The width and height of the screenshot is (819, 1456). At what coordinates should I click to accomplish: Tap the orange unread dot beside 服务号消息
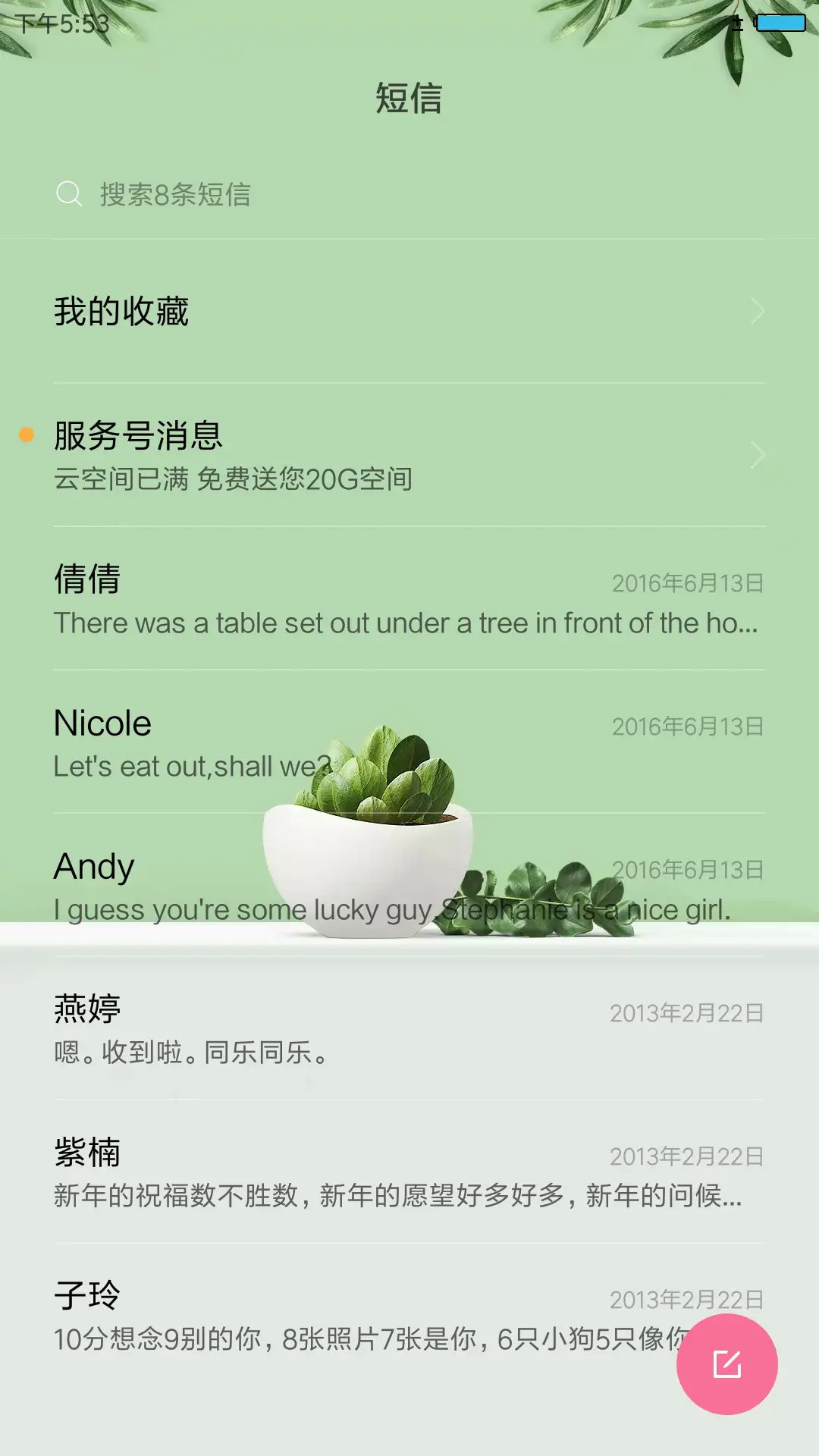click(x=26, y=433)
